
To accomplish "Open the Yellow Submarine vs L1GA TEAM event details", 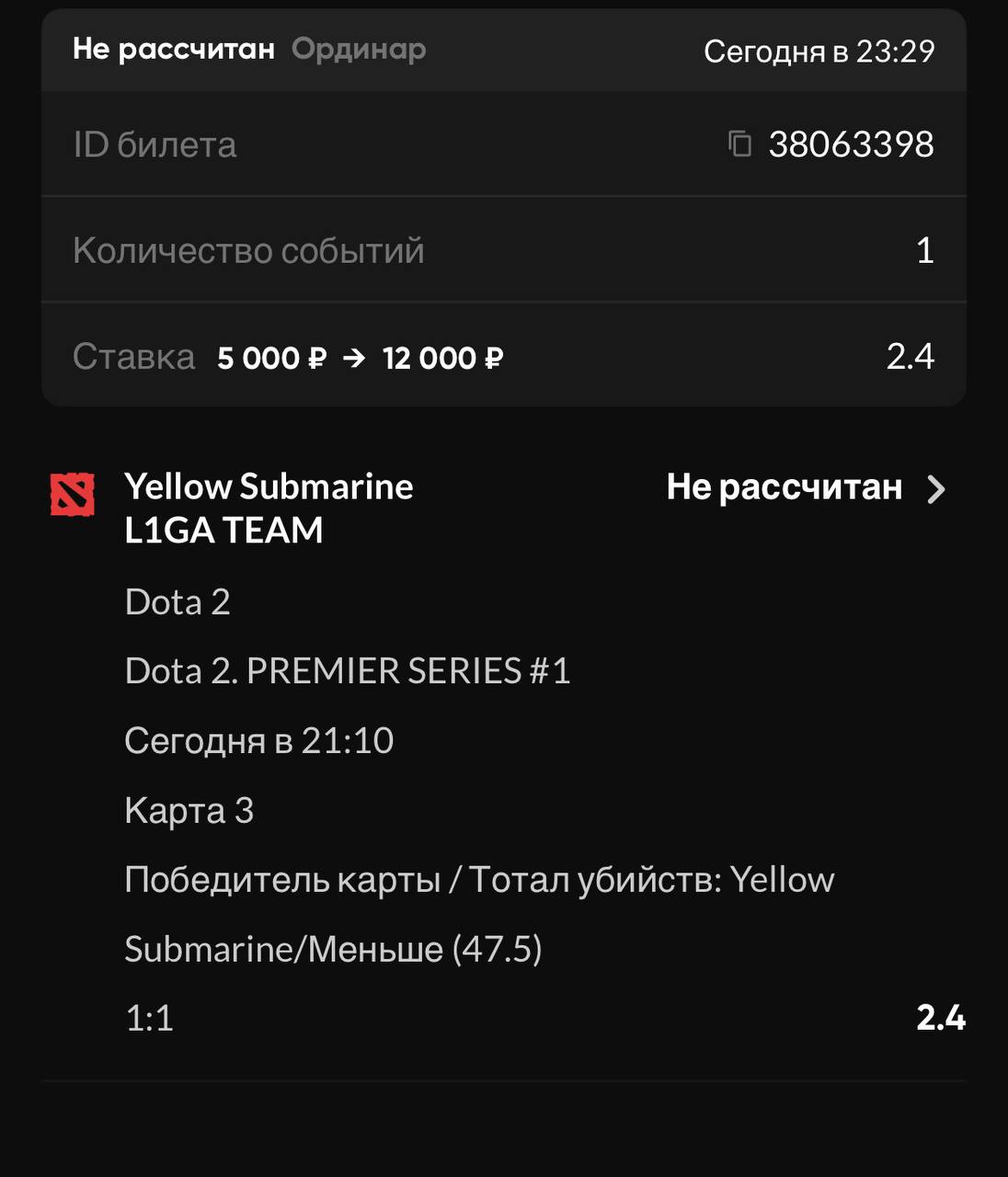I will [x=935, y=489].
